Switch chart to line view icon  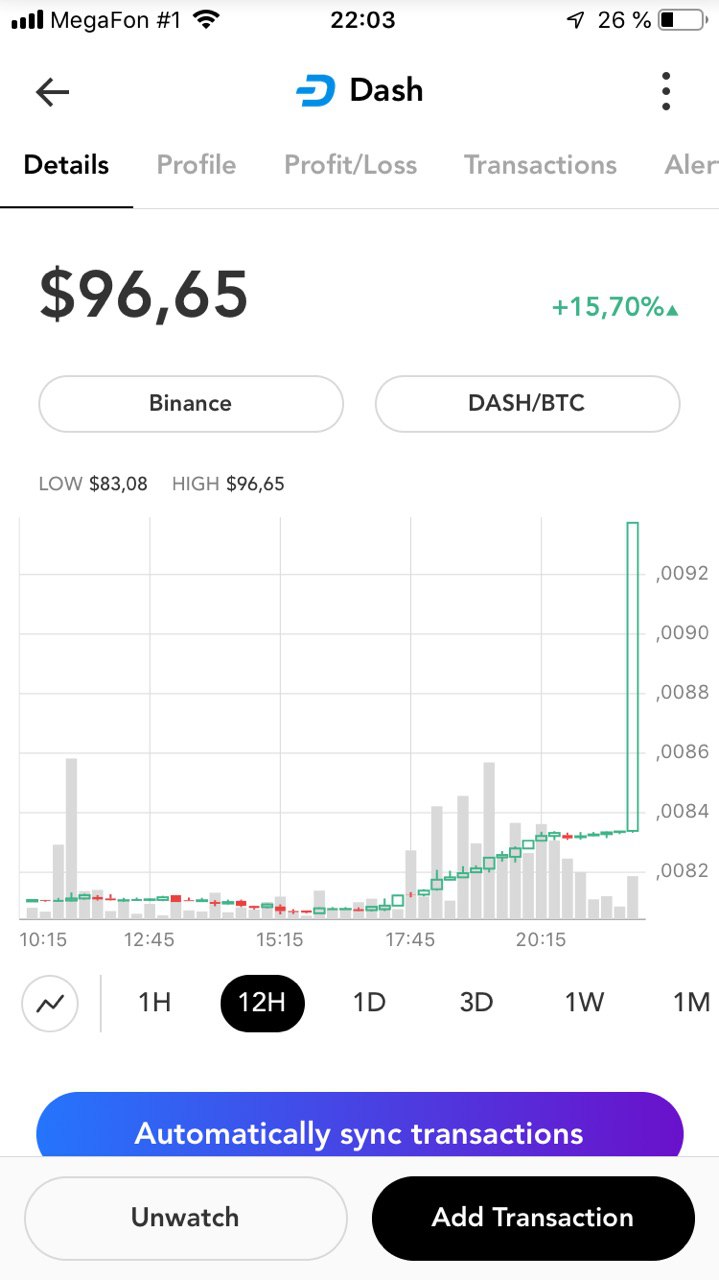tap(50, 1003)
